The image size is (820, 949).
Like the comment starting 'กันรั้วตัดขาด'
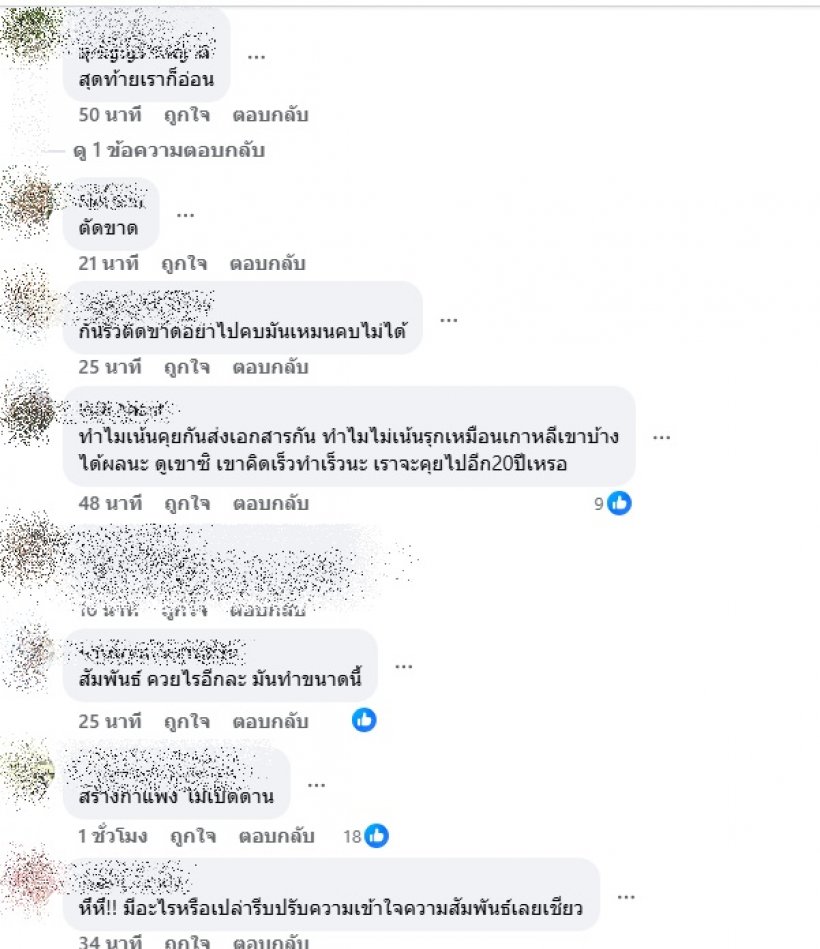coord(186,367)
